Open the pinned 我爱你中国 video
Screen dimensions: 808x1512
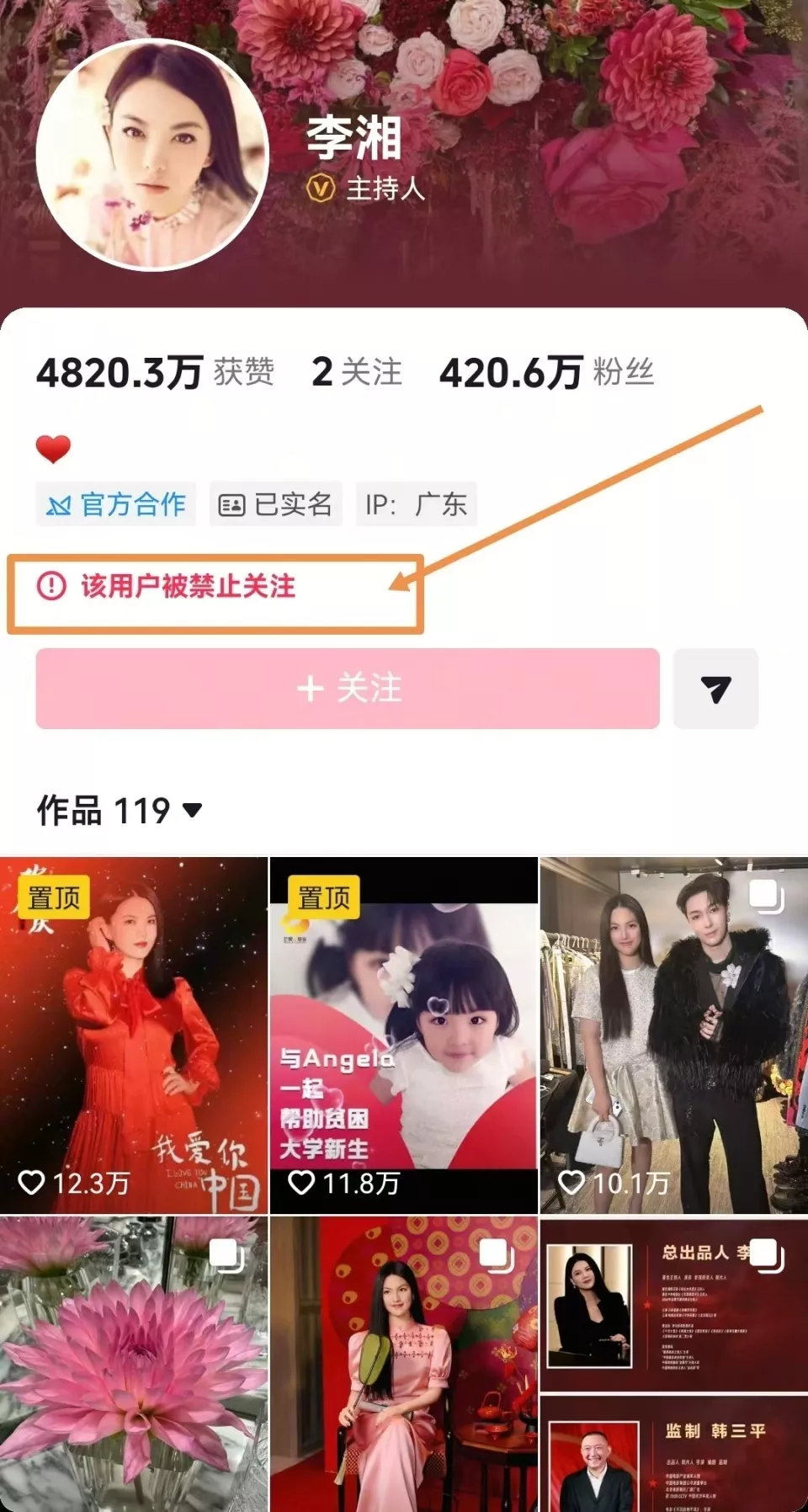pyautogui.click(x=134, y=1036)
